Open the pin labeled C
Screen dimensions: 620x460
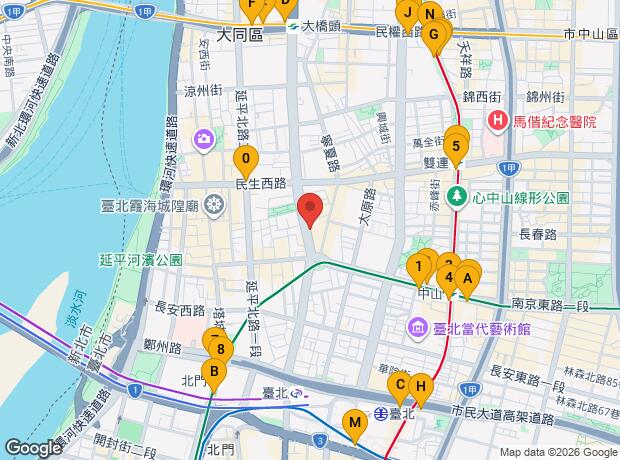tap(399, 385)
